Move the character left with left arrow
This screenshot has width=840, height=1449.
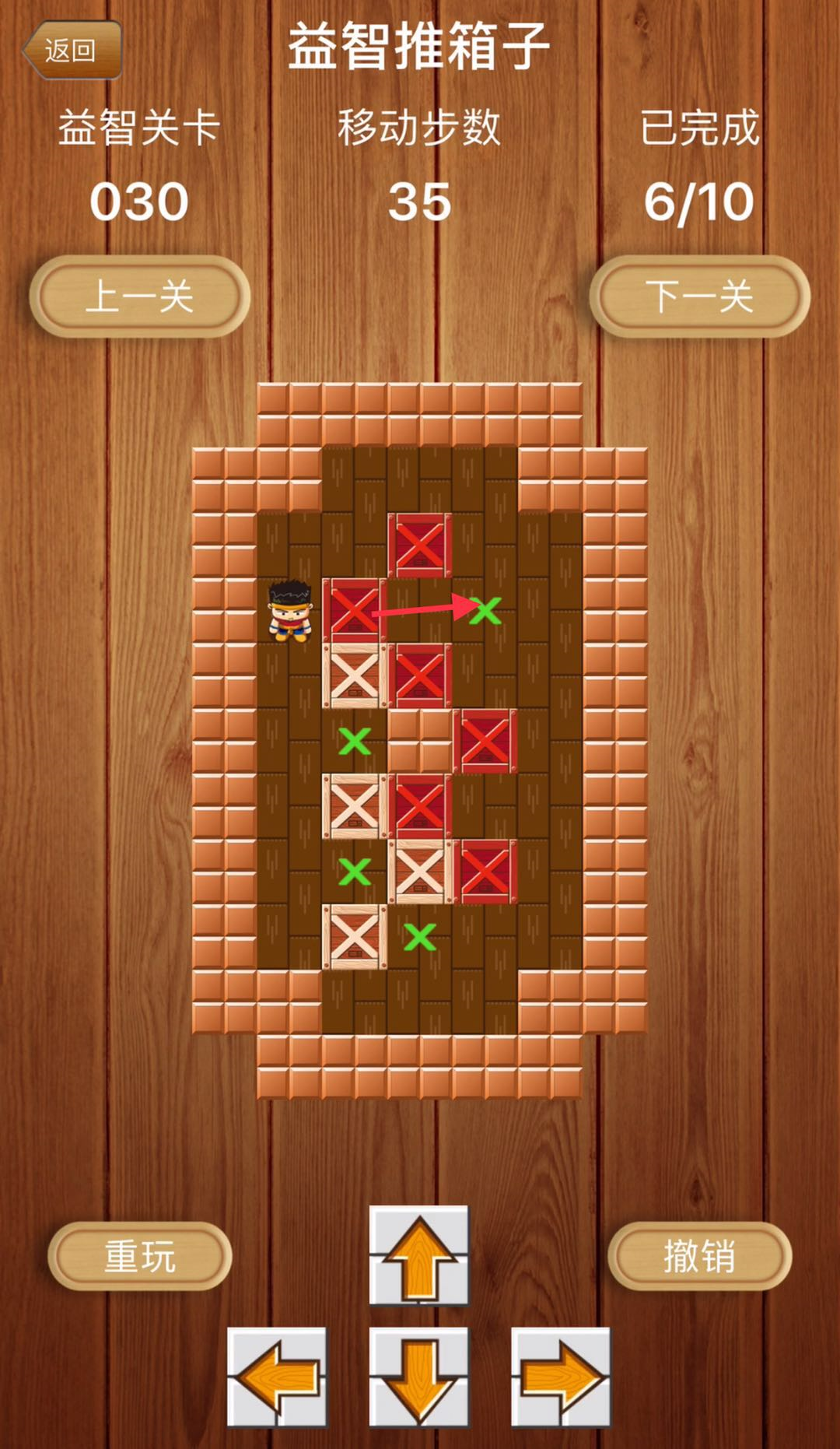point(278,1377)
